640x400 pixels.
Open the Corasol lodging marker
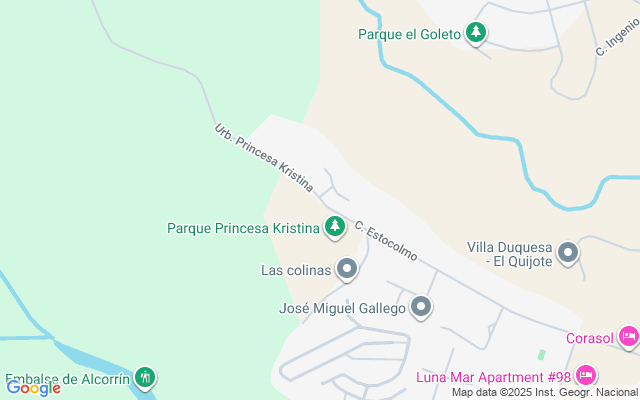[628, 337]
